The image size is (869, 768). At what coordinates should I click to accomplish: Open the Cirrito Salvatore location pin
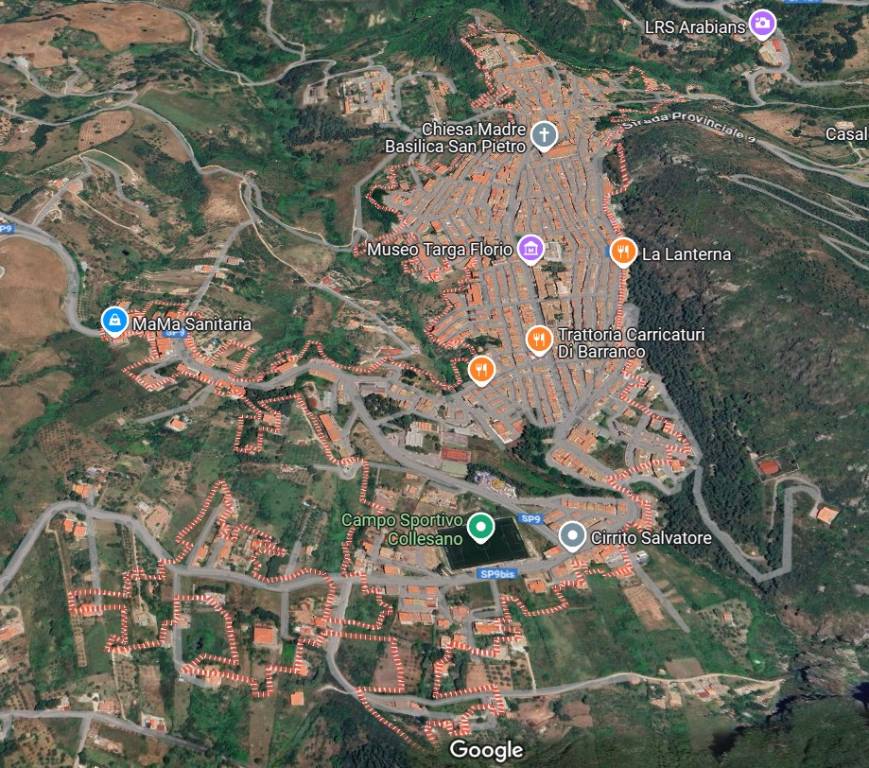572,536
